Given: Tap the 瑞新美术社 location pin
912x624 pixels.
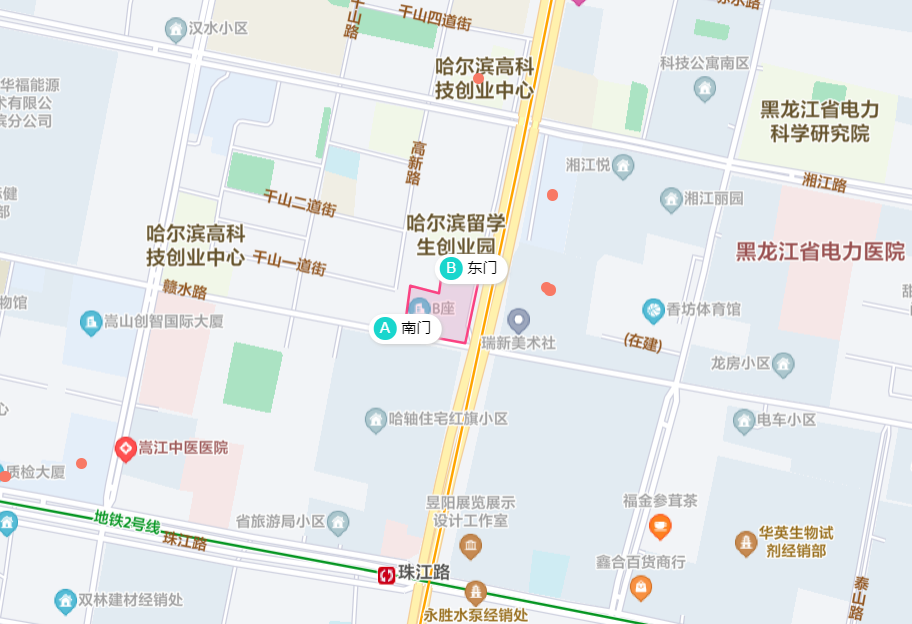Looking at the screenshot, I should [518, 320].
